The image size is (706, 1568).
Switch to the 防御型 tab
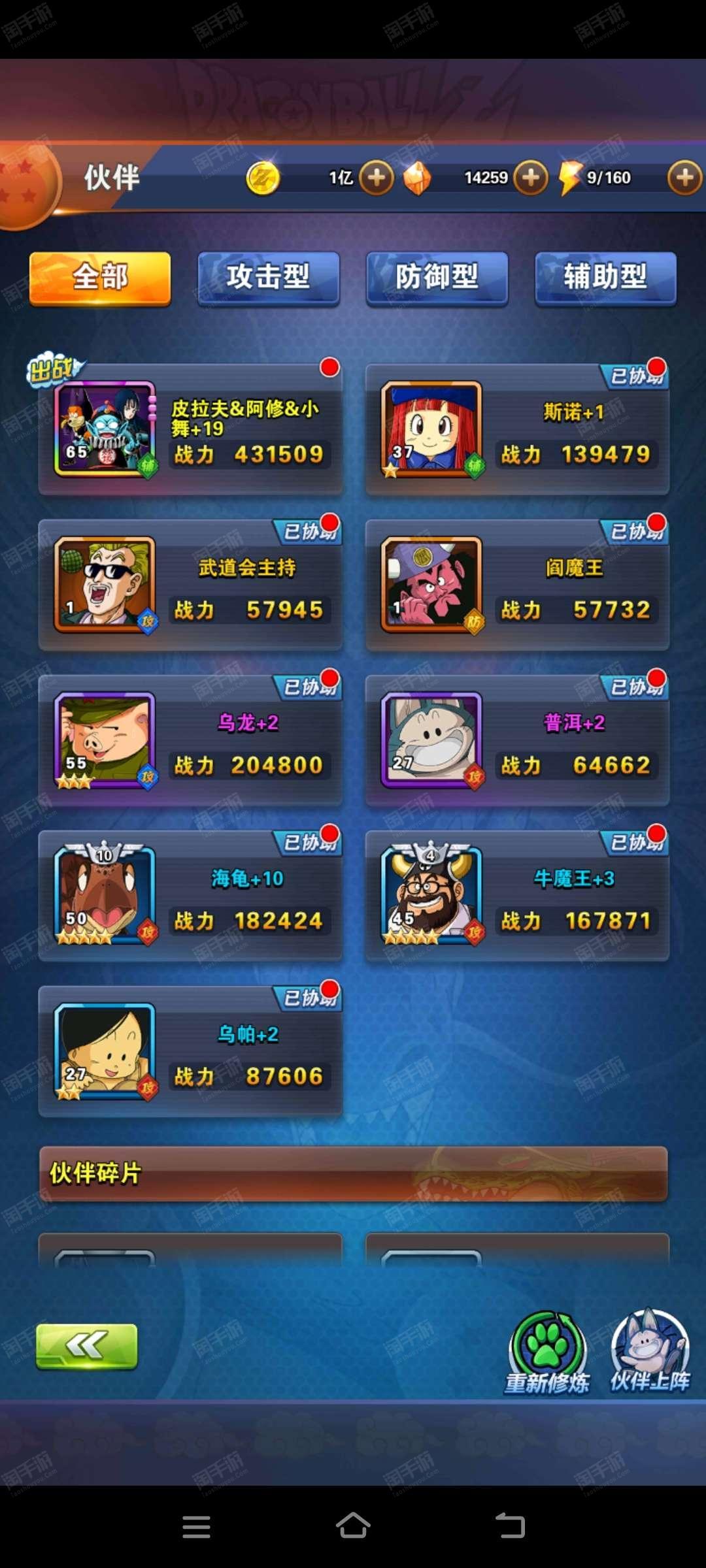(437, 278)
